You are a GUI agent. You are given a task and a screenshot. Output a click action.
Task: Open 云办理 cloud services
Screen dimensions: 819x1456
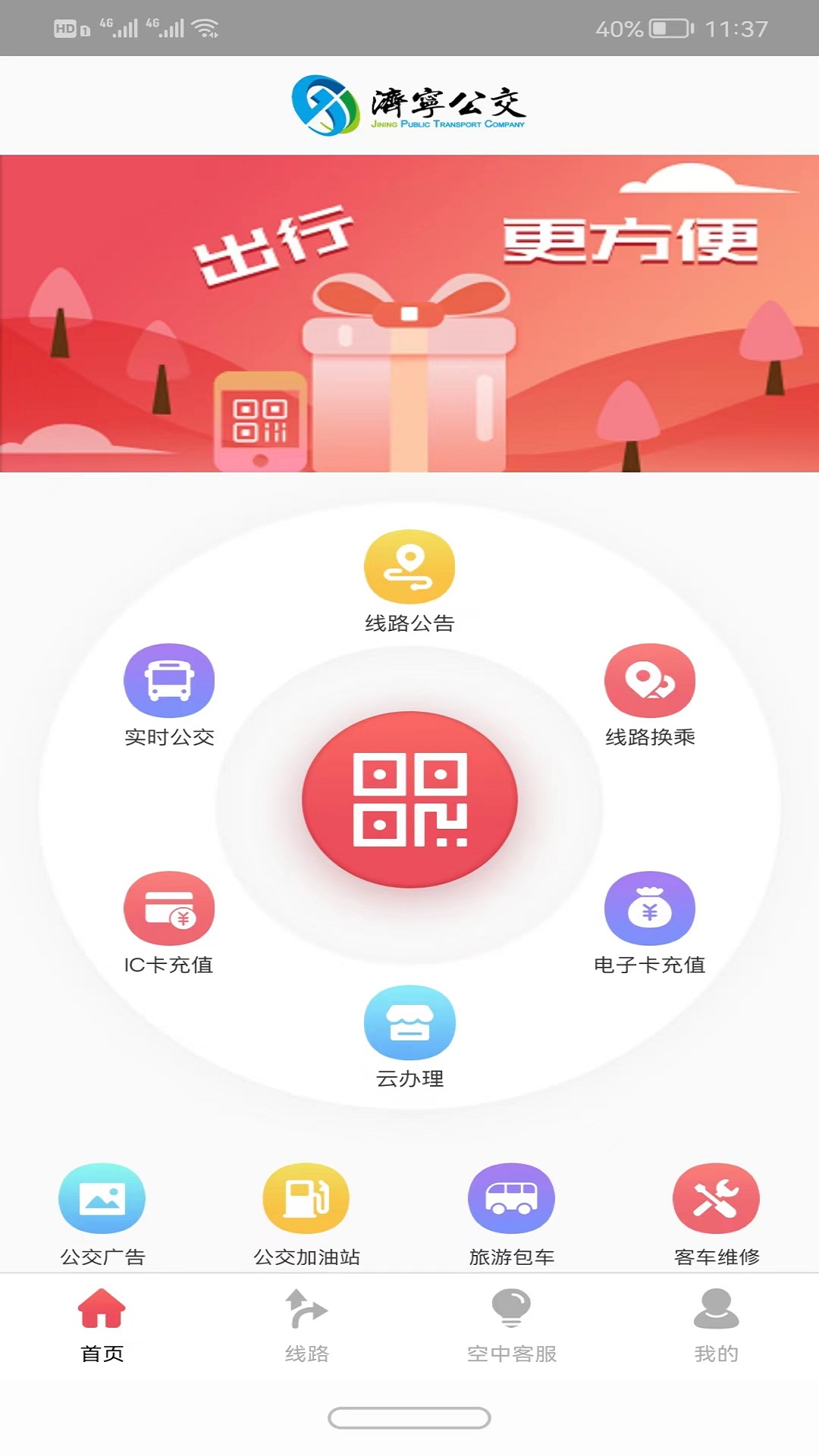[409, 1022]
